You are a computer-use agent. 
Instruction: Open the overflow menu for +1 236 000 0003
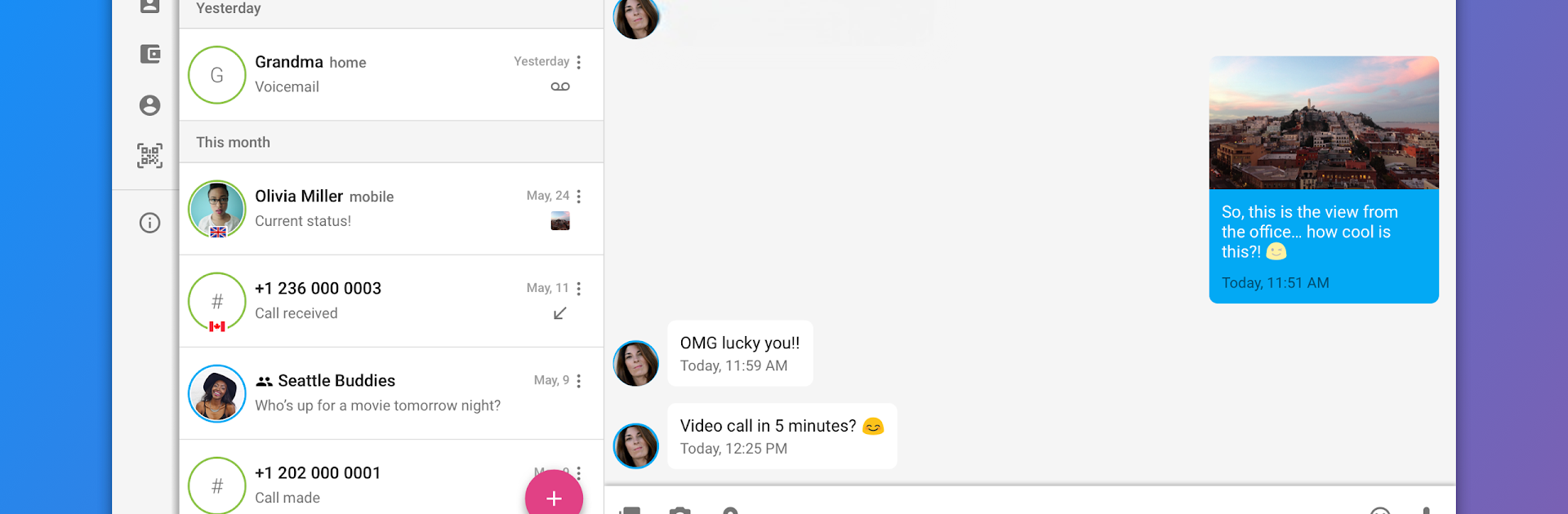point(579,289)
